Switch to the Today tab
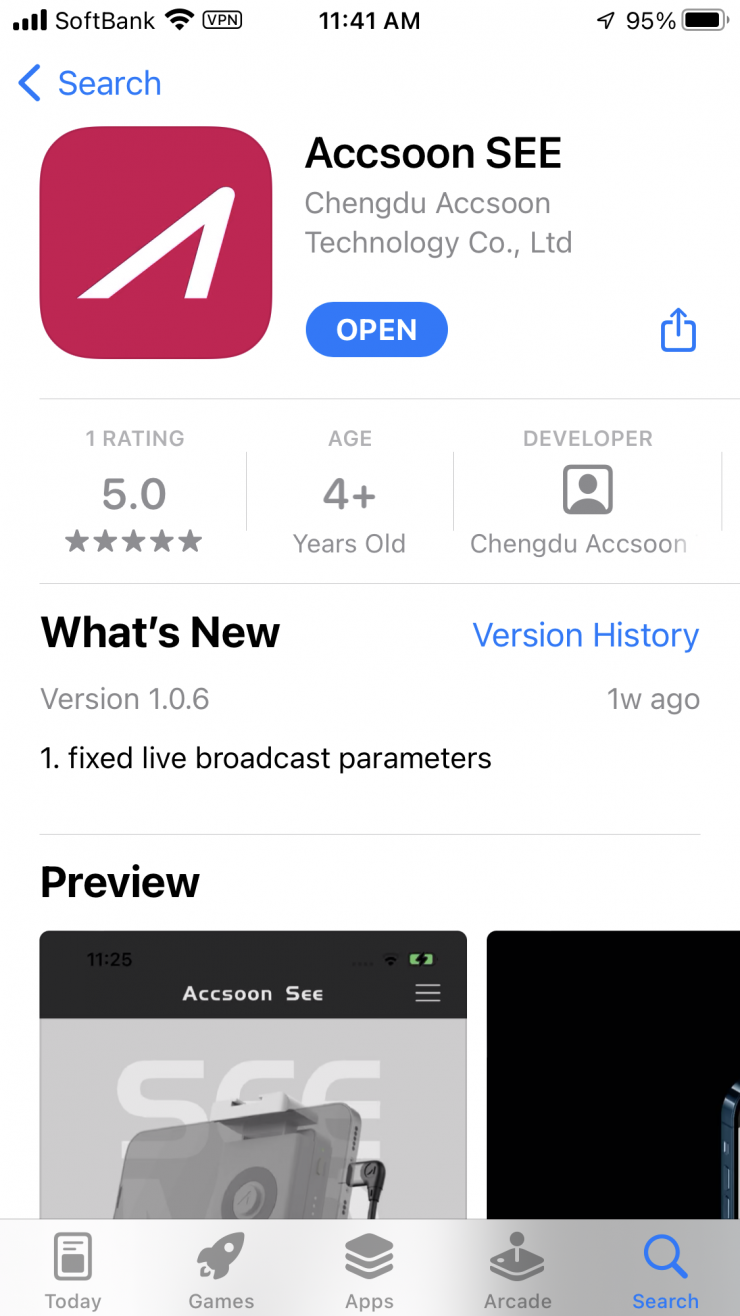The image size is (740, 1316). pos(73,1270)
